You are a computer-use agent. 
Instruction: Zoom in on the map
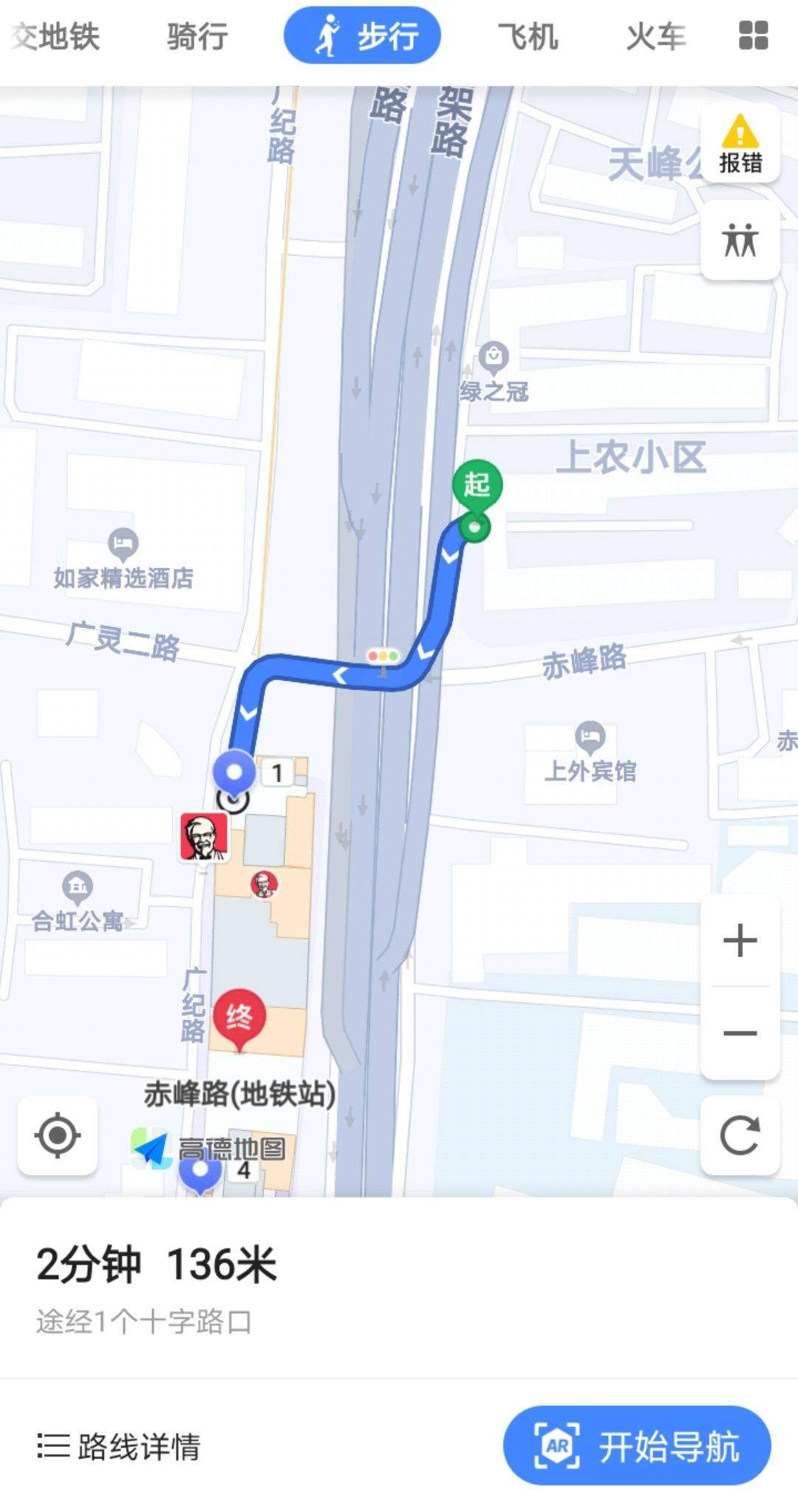pos(740,940)
